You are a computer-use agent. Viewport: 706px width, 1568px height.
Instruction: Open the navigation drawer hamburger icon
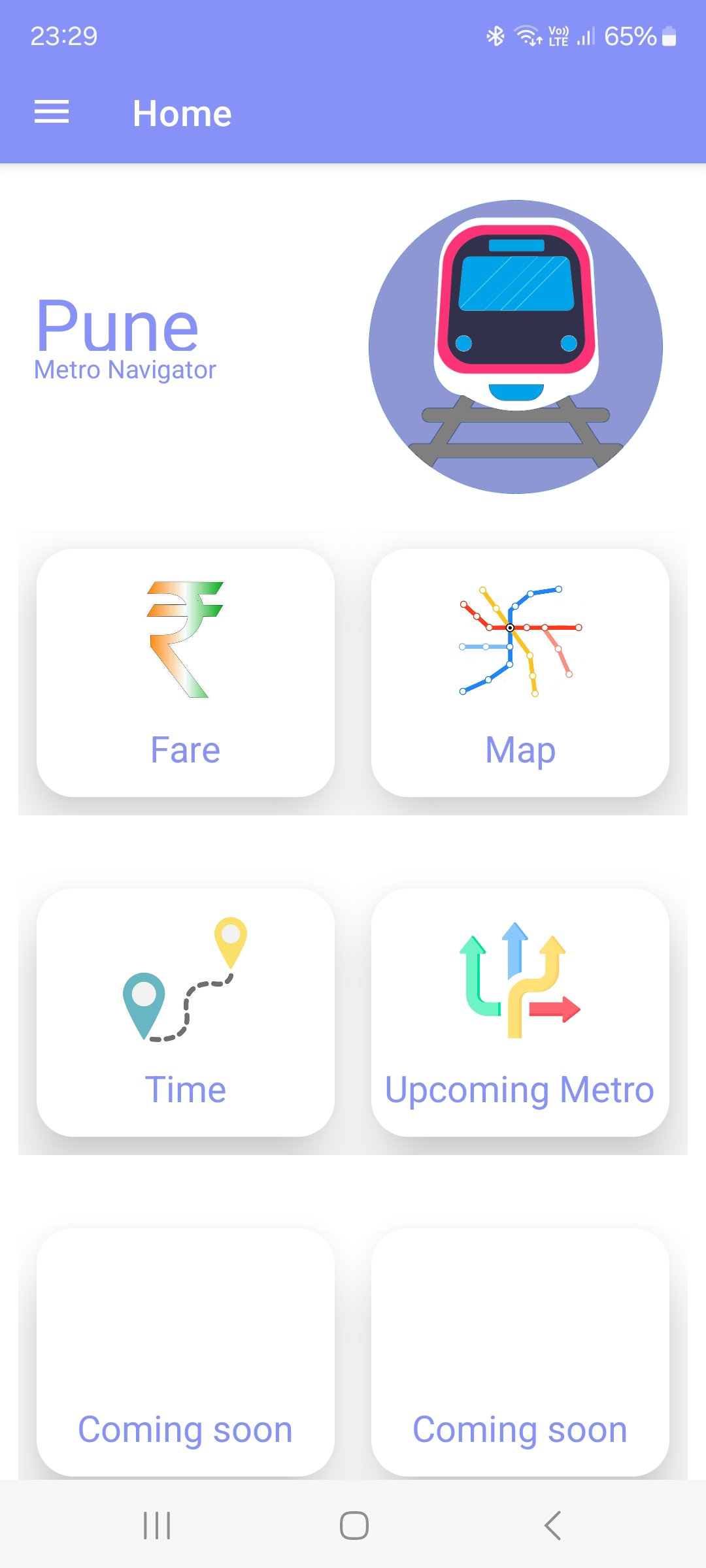[x=52, y=112]
